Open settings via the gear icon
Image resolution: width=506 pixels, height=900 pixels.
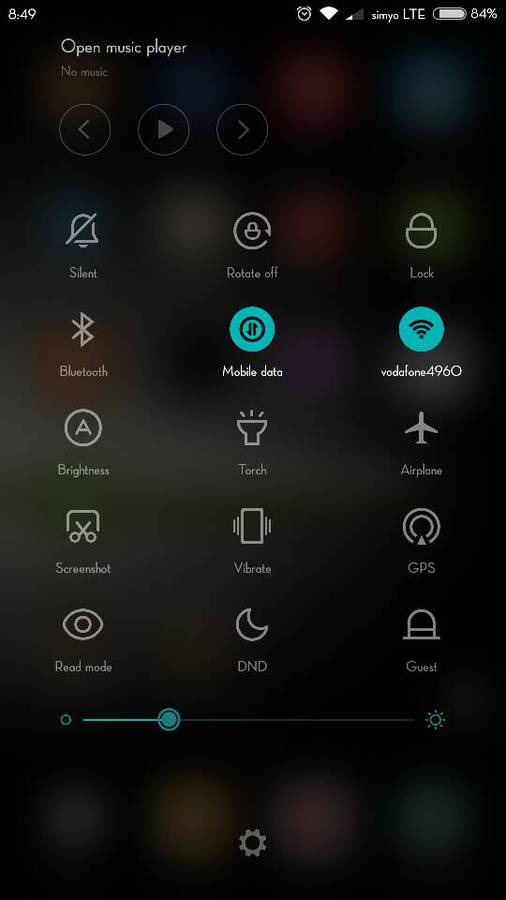252,843
